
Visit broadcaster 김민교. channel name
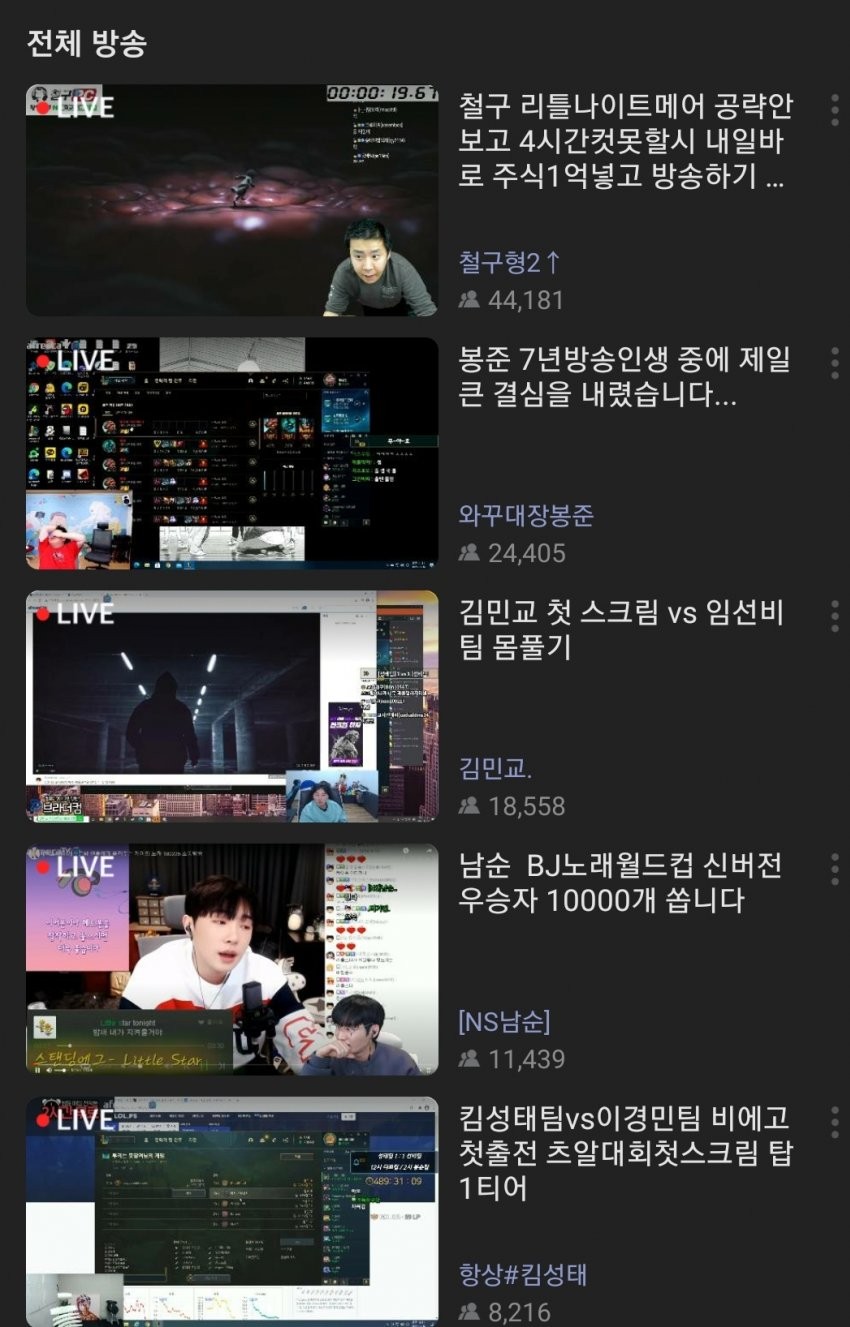pyautogui.click(x=496, y=768)
